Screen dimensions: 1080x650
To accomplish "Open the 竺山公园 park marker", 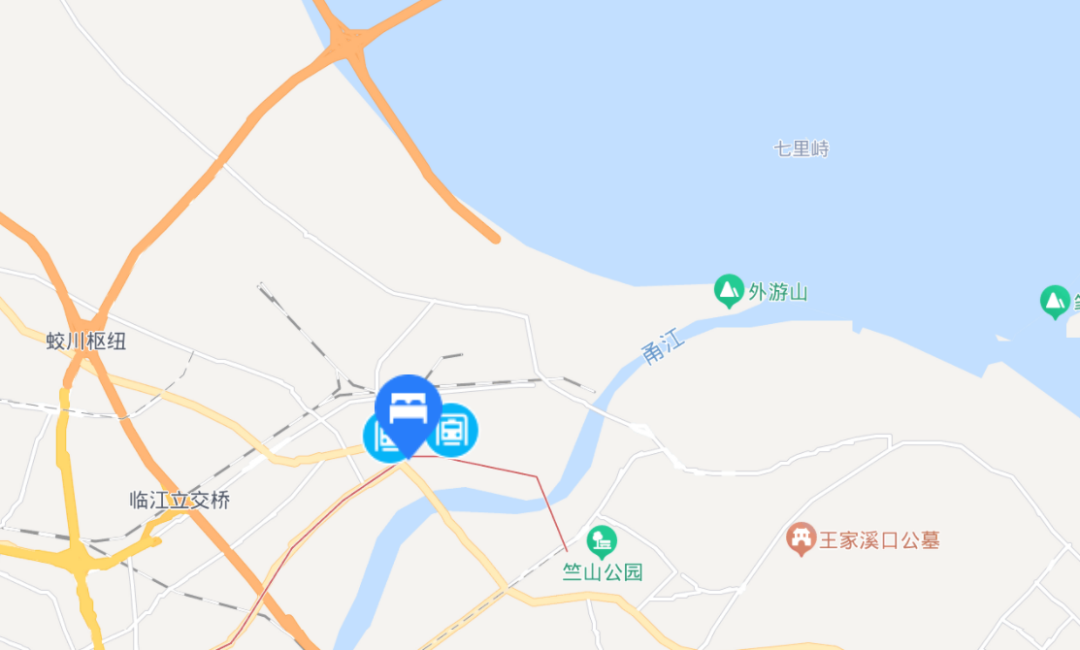I will 601,541.
